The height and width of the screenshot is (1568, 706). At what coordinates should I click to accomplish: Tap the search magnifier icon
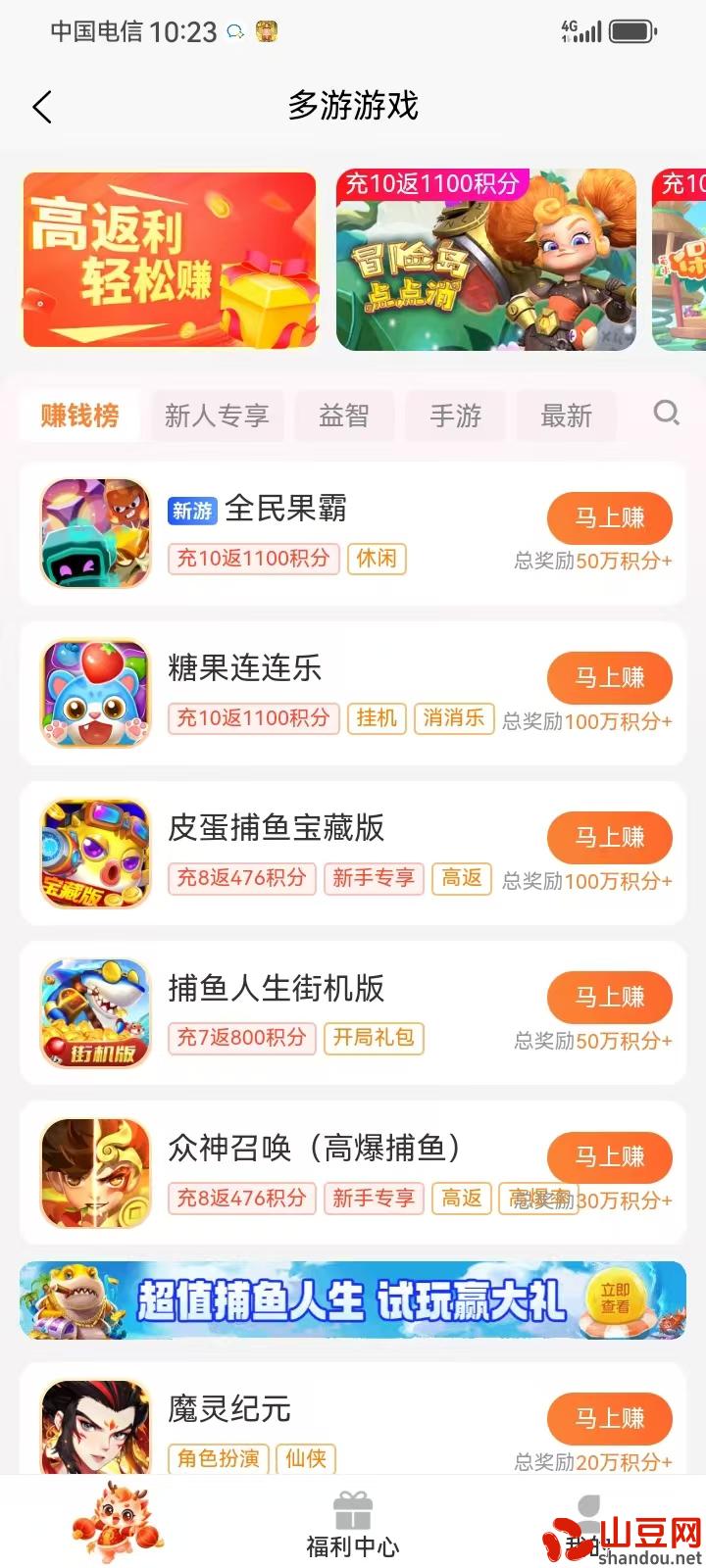[667, 415]
